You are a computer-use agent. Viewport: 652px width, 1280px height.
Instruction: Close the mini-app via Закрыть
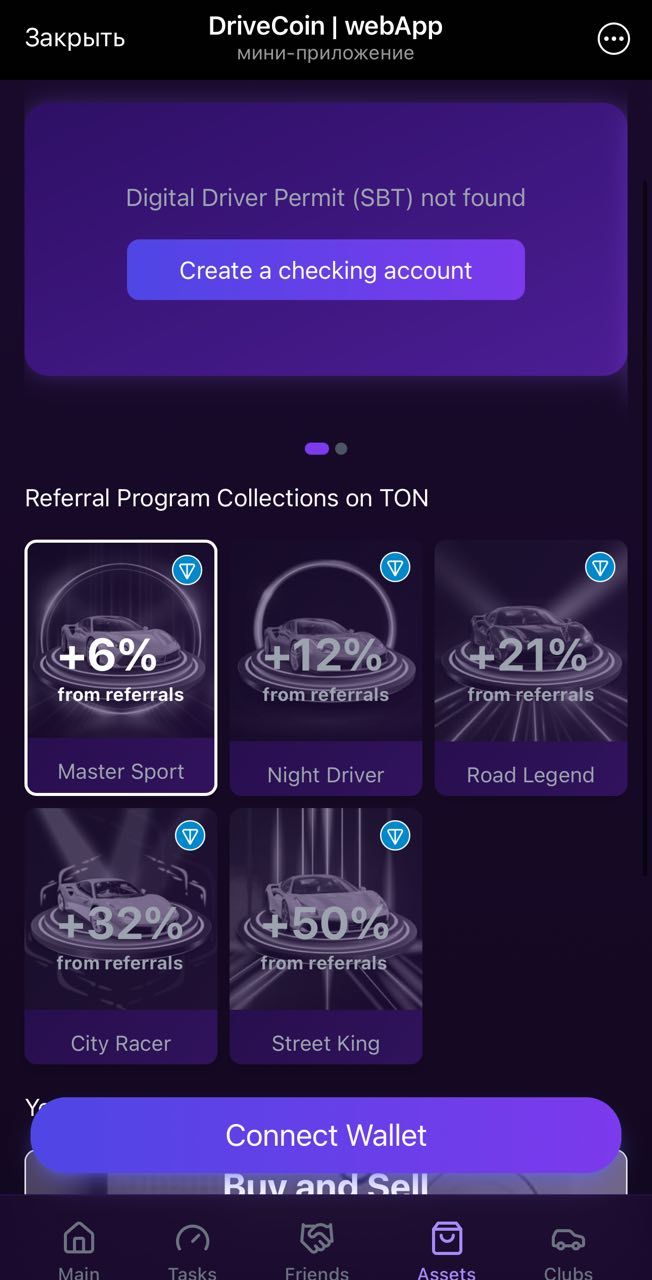[75, 38]
